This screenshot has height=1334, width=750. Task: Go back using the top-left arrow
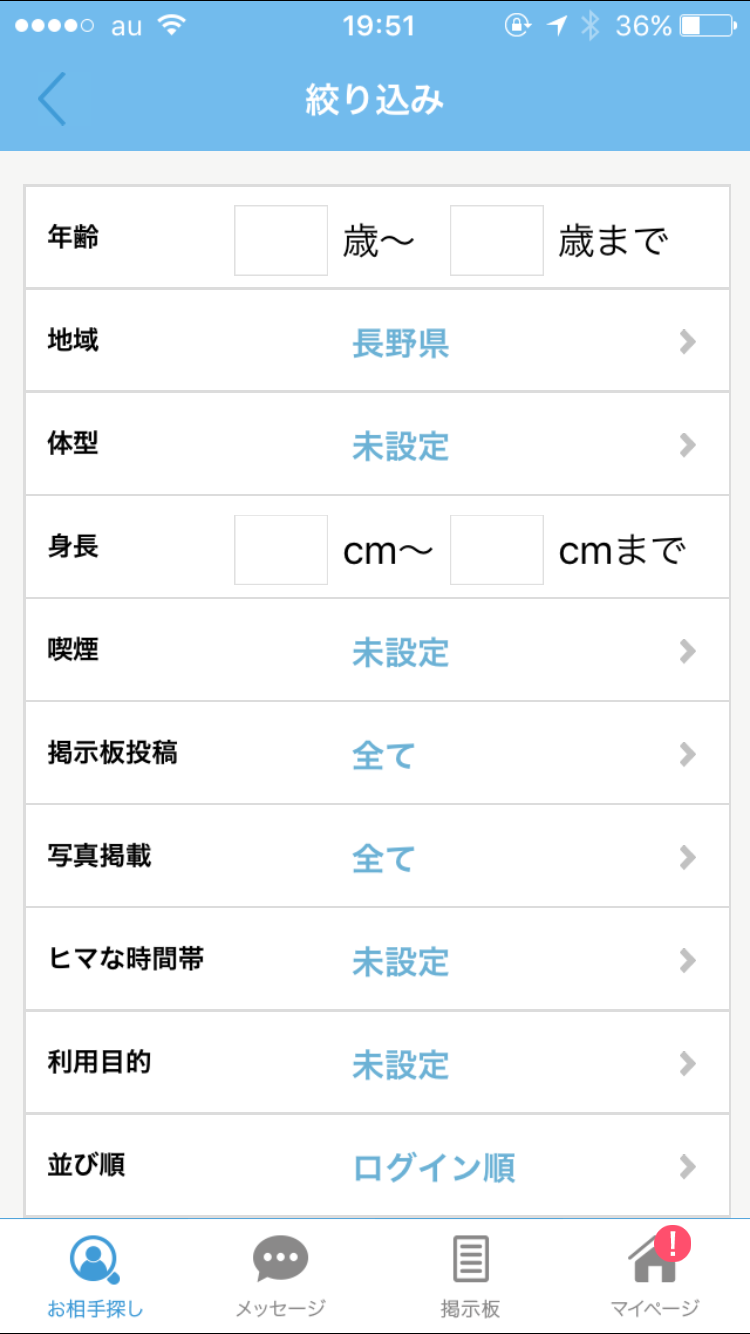point(52,99)
